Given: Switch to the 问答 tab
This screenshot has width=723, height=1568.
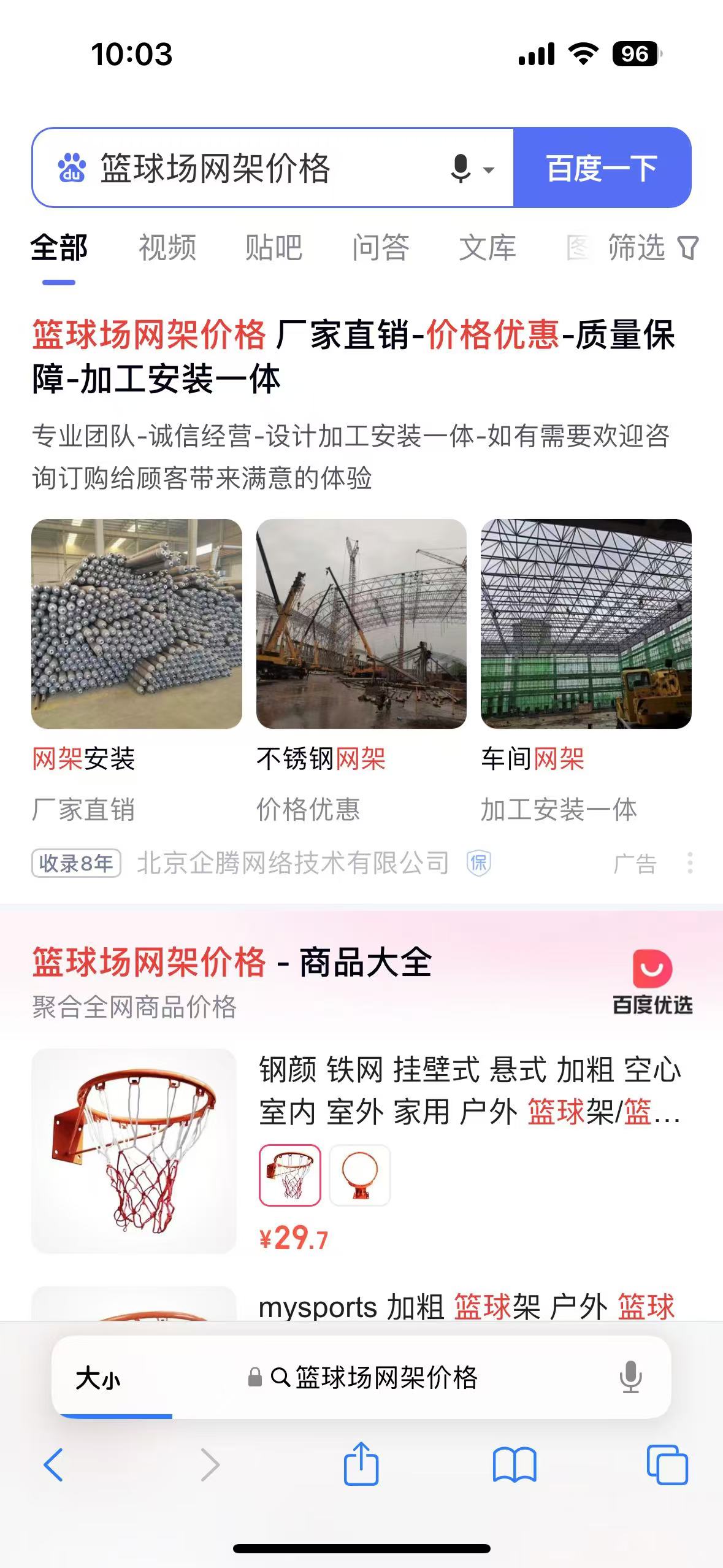Looking at the screenshot, I should (x=380, y=248).
